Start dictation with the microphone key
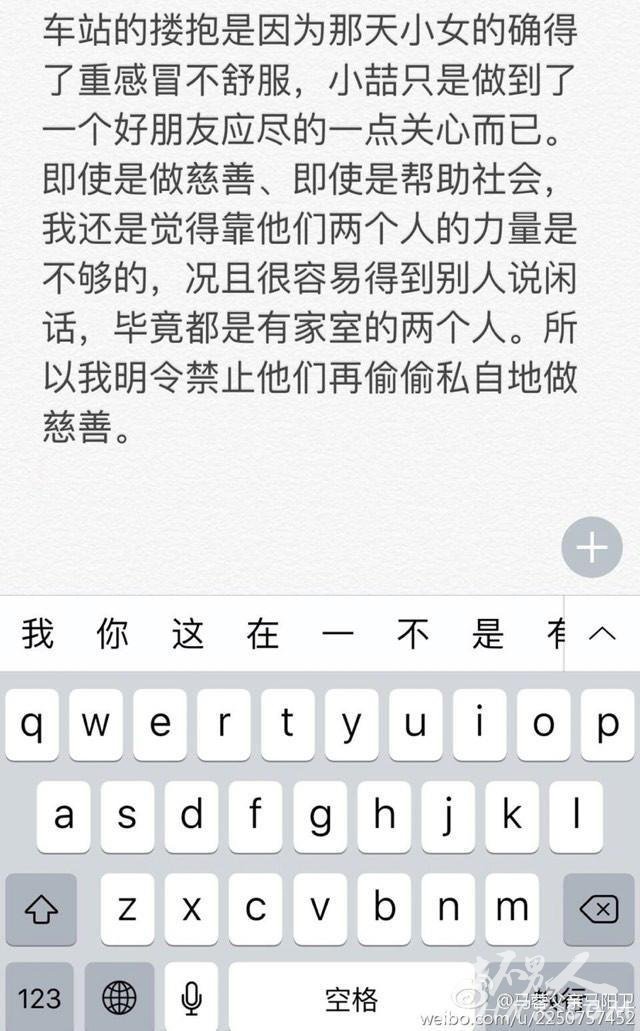The image size is (640, 1031). [x=191, y=997]
